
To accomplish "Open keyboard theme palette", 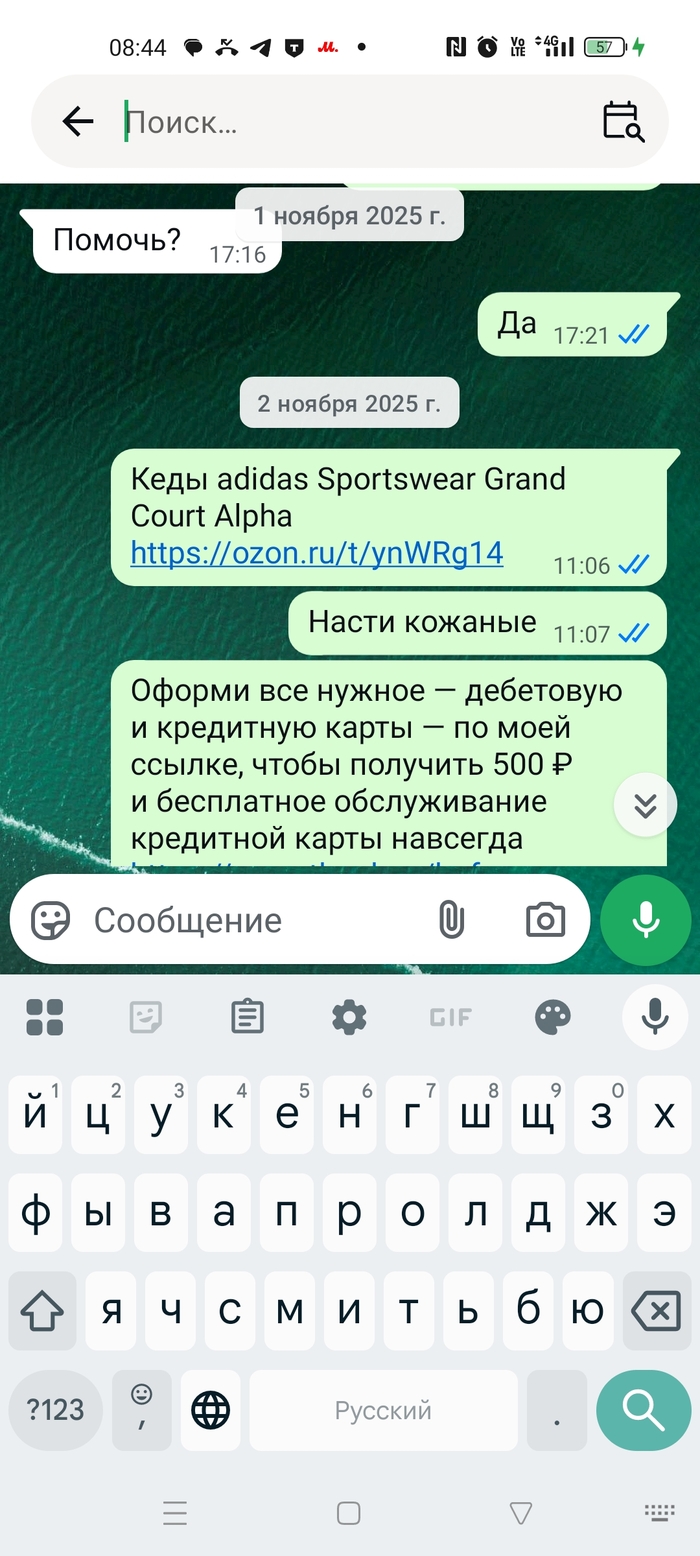I will (553, 1018).
